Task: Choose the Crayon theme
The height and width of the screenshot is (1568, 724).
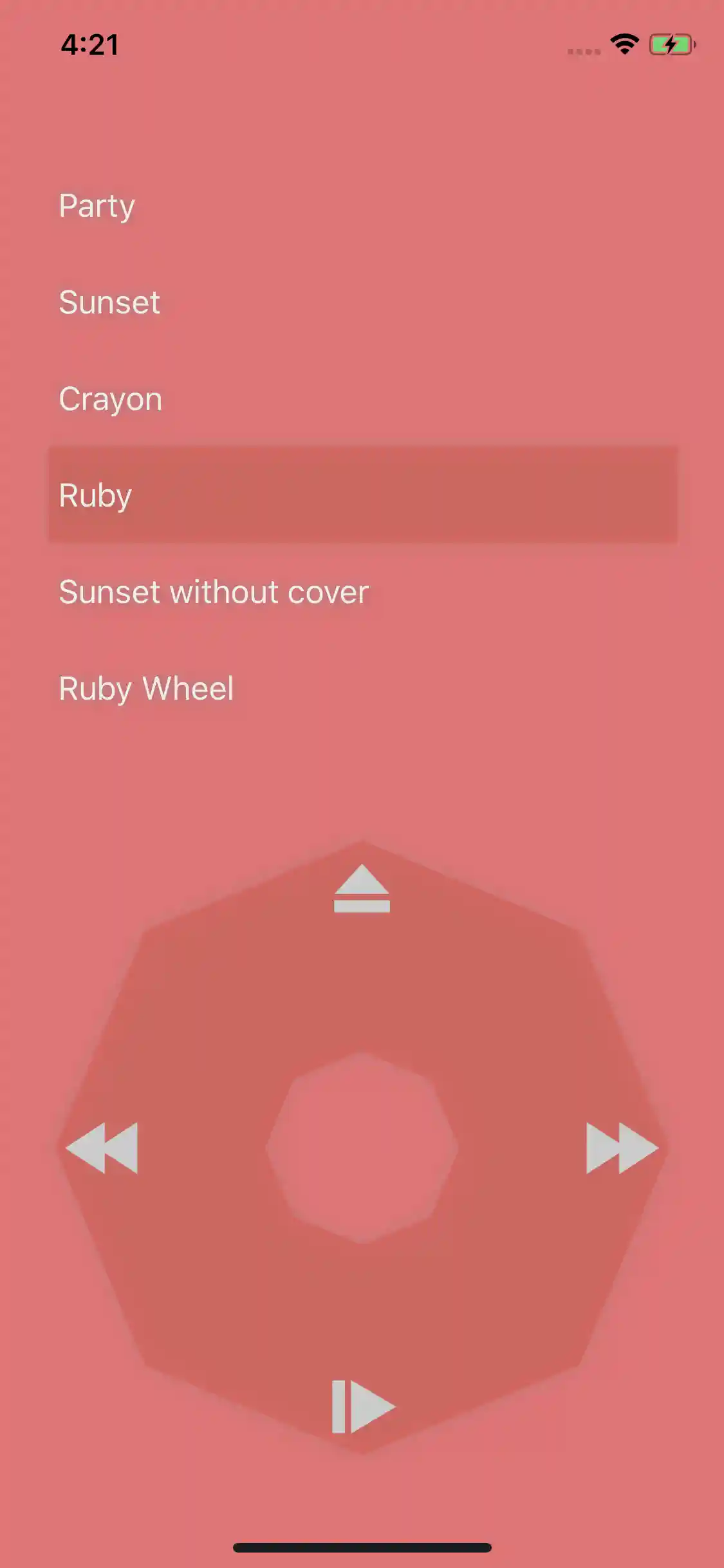Action: coord(109,398)
